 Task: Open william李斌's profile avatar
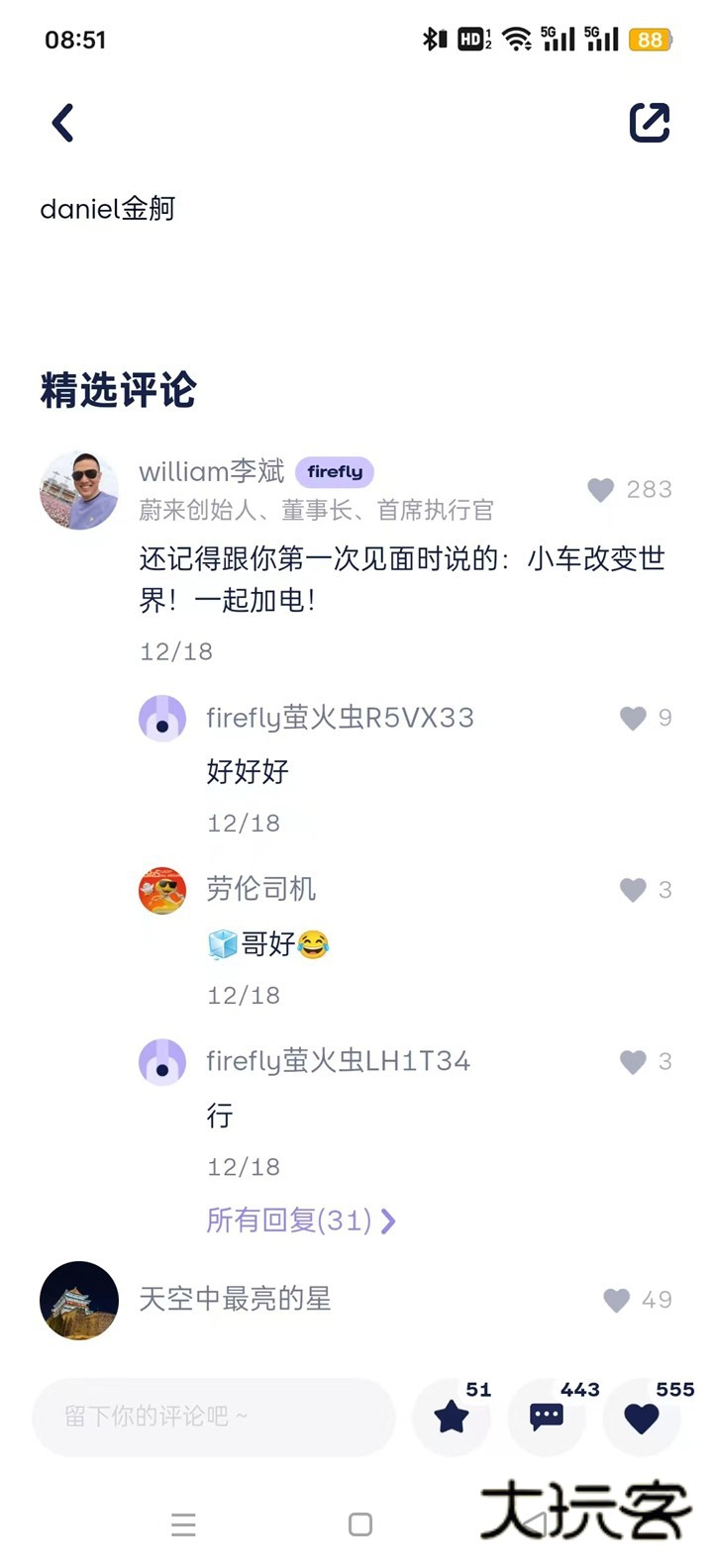coord(79,491)
